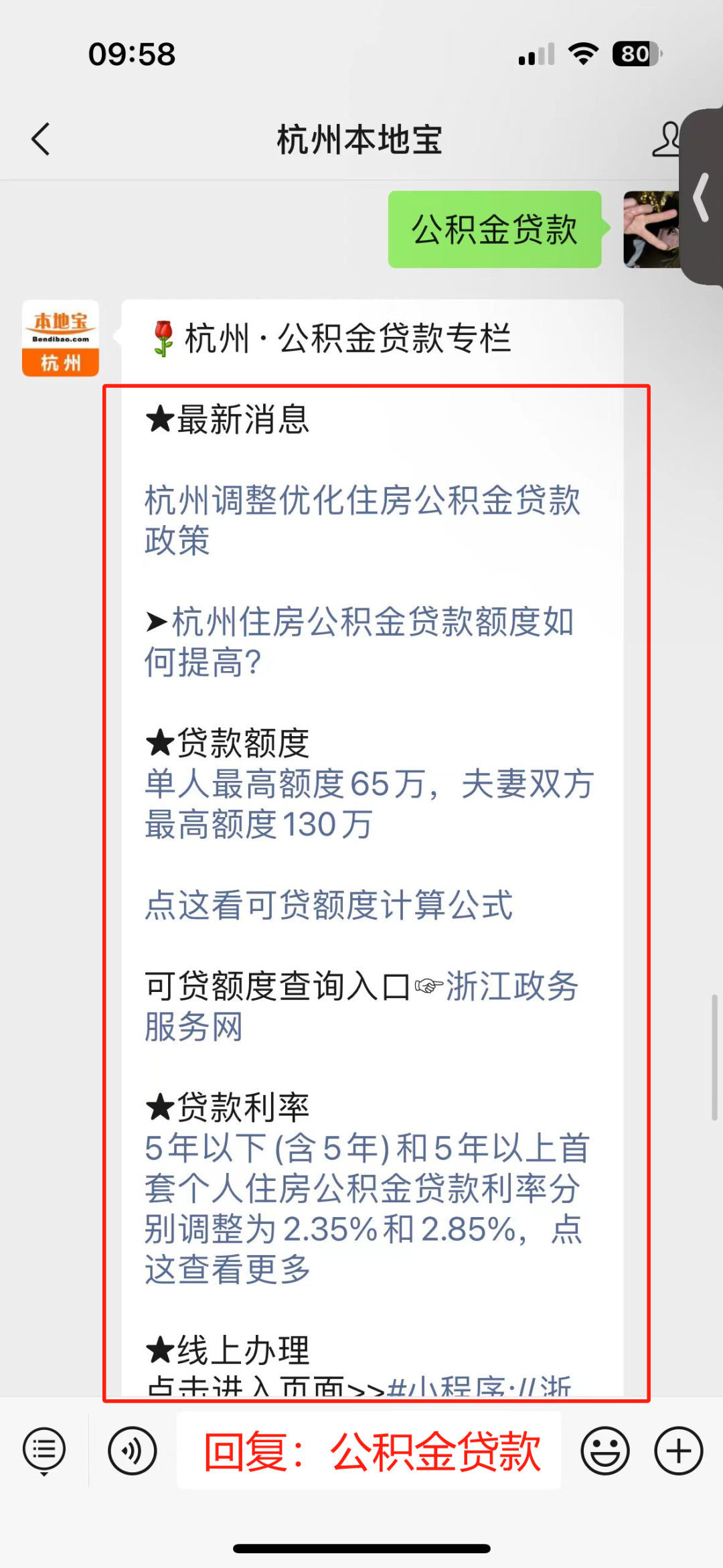Tap the back arrow to leave the chat
Image resolution: width=723 pixels, height=1568 pixels.
click(40, 139)
